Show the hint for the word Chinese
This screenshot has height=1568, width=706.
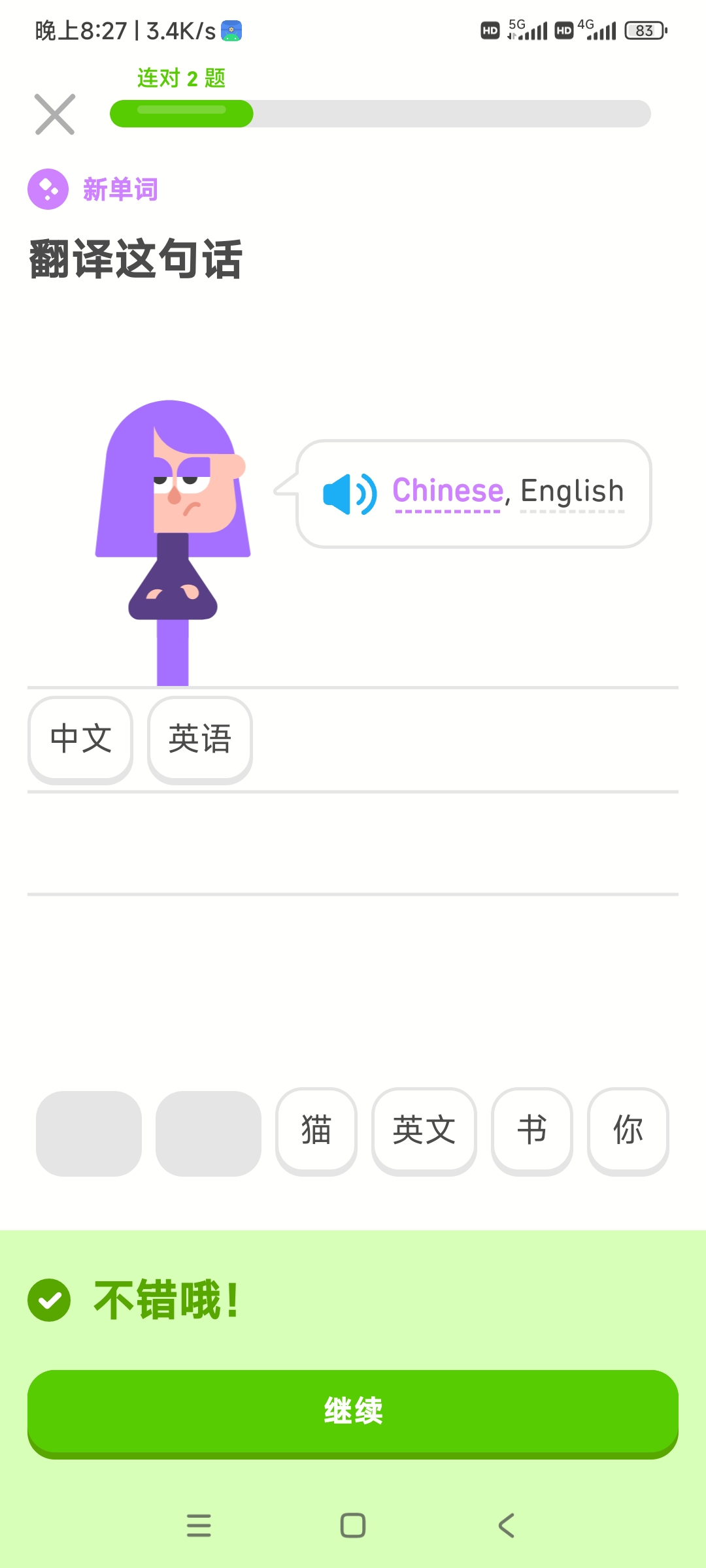[x=448, y=491]
